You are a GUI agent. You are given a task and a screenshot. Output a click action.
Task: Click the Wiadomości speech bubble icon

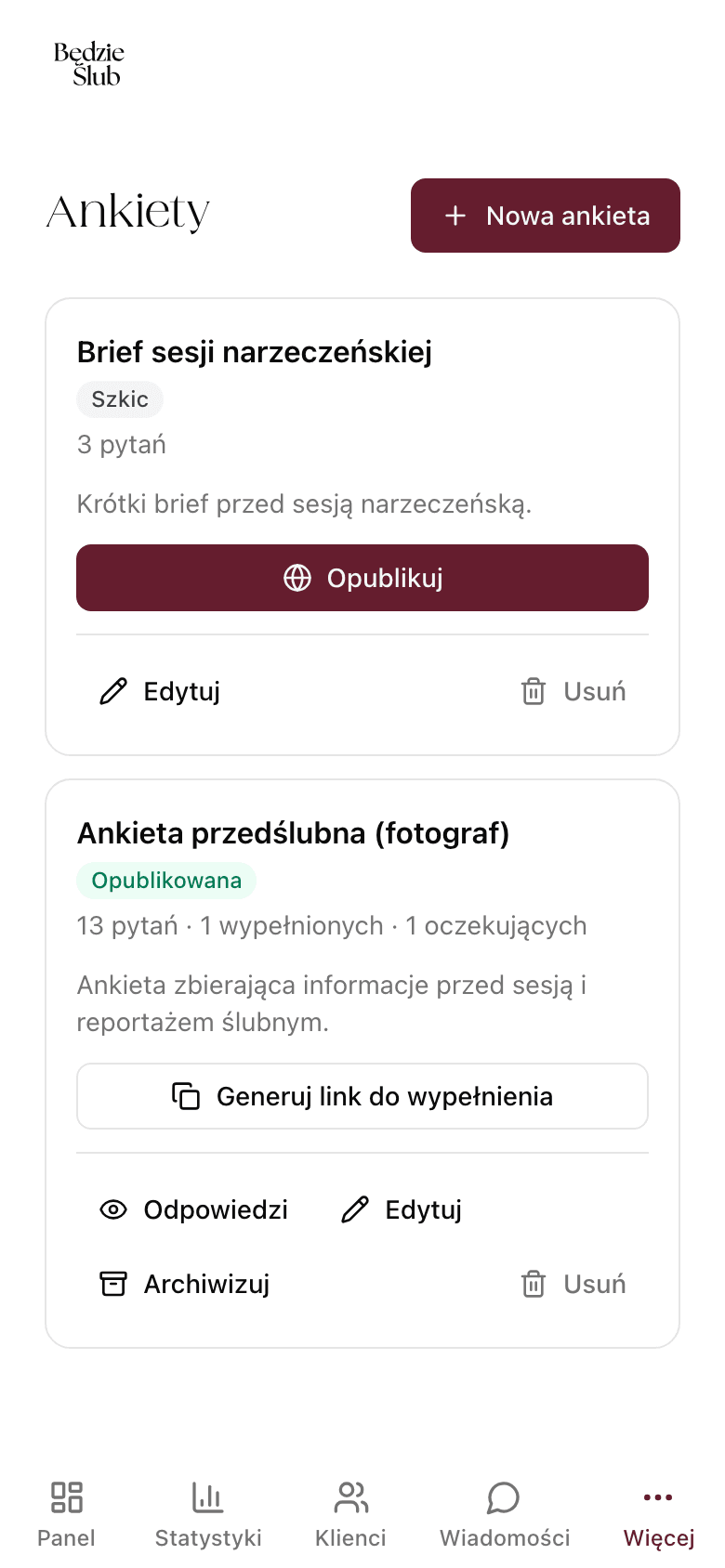click(x=503, y=1496)
